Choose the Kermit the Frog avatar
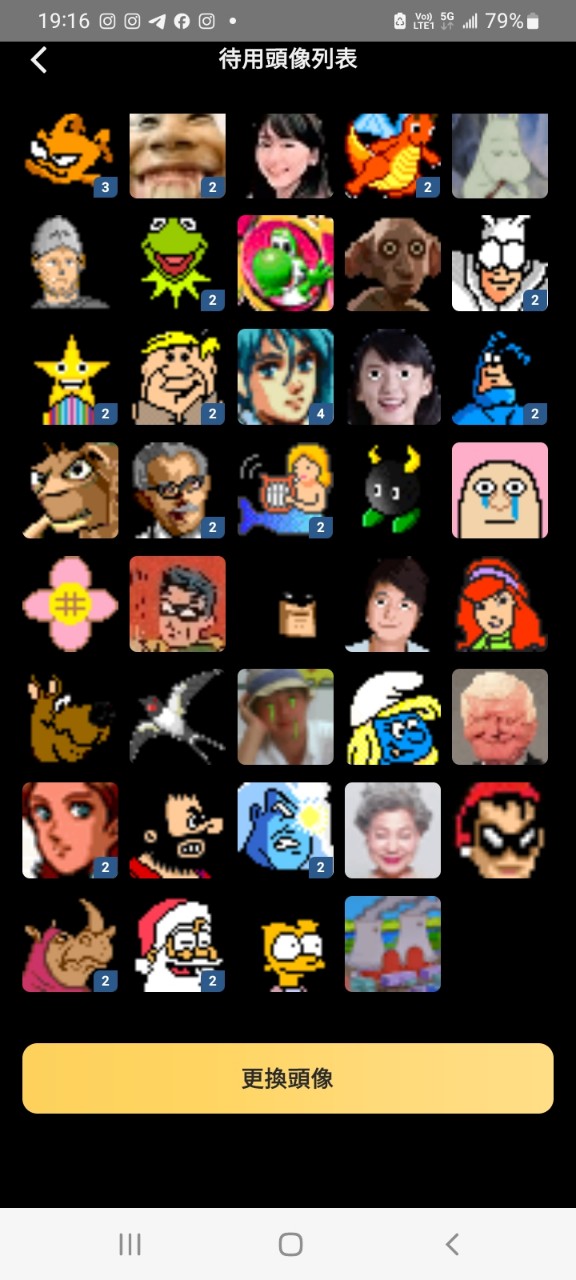The width and height of the screenshot is (576, 1280). pyautogui.click(x=177, y=263)
